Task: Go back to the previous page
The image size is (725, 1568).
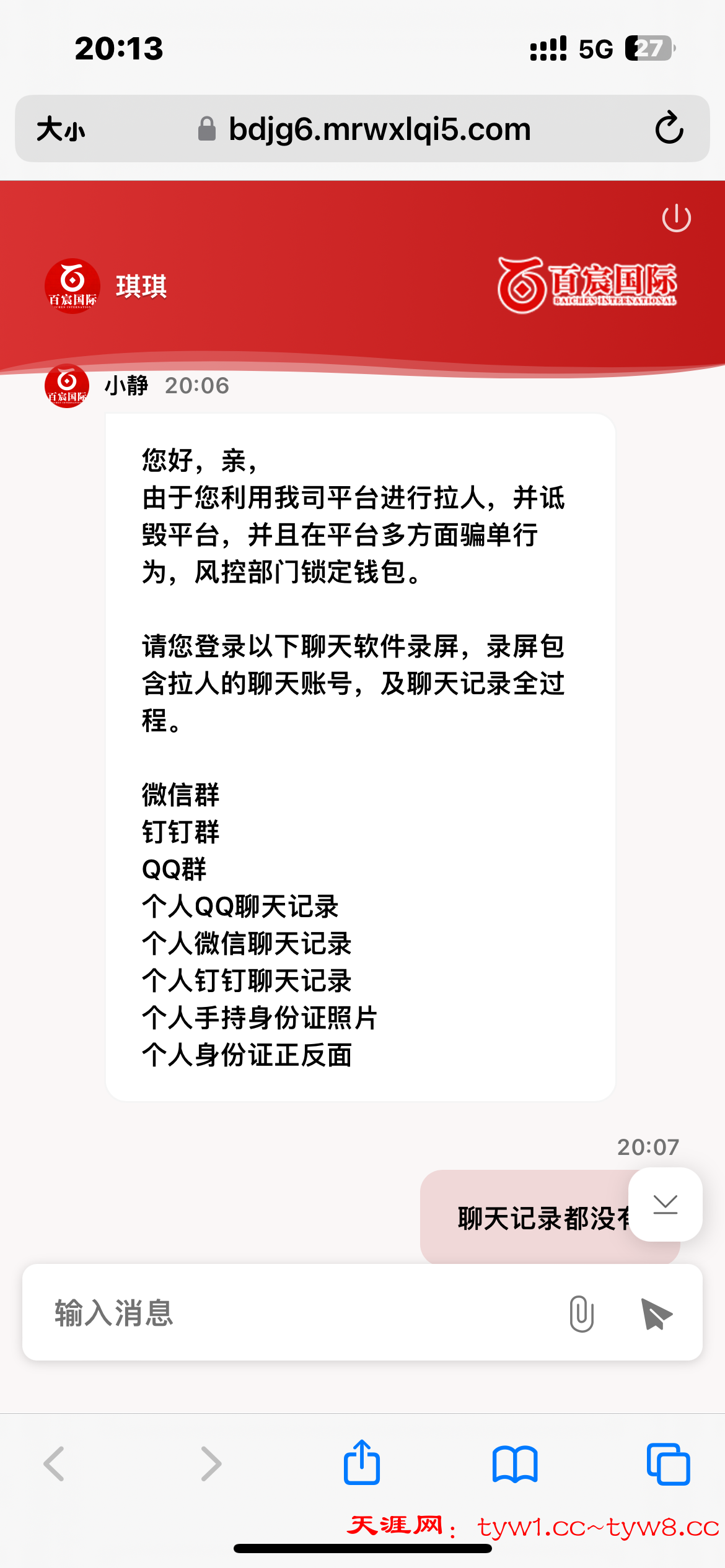Action: point(55,1464)
